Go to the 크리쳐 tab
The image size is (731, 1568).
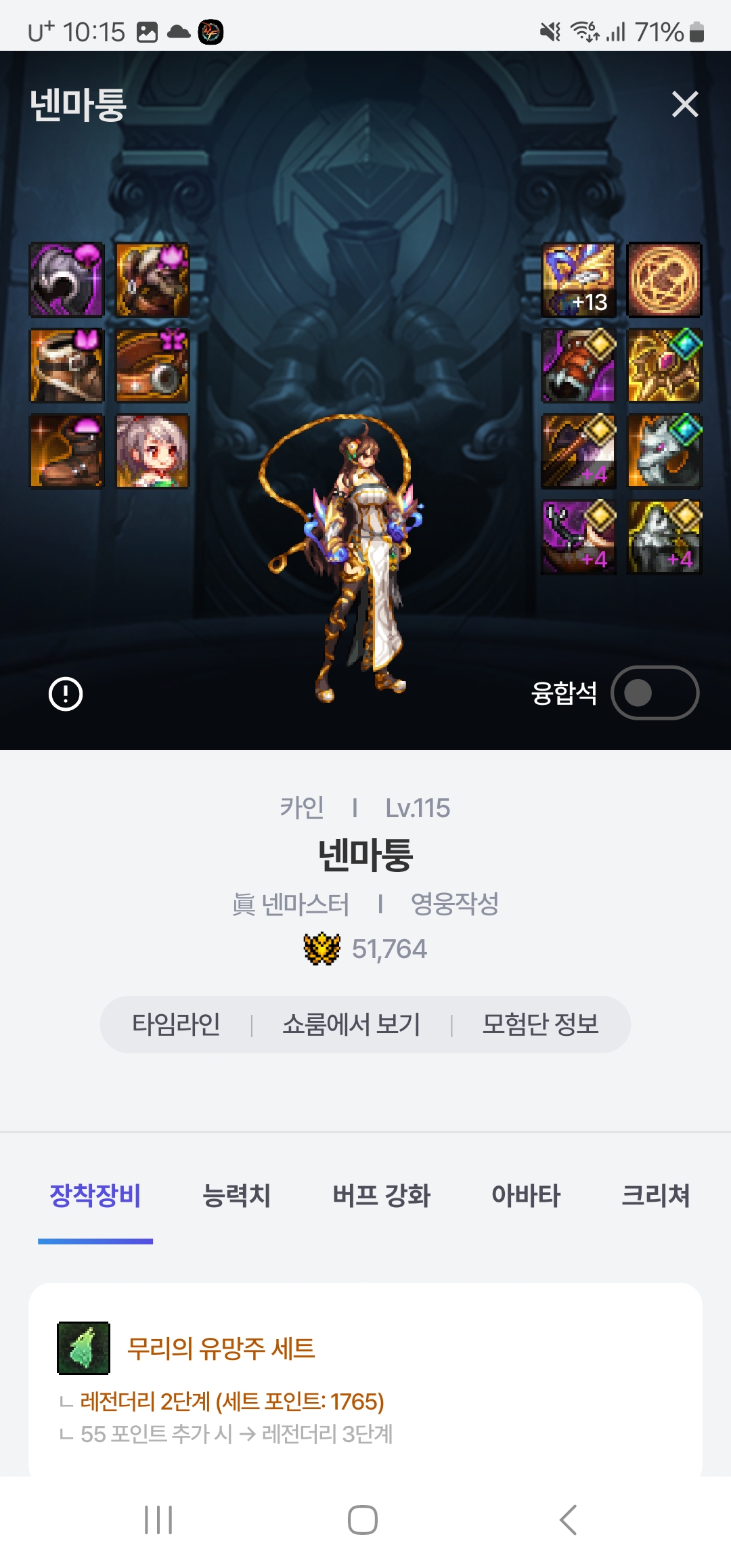point(655,1196)
